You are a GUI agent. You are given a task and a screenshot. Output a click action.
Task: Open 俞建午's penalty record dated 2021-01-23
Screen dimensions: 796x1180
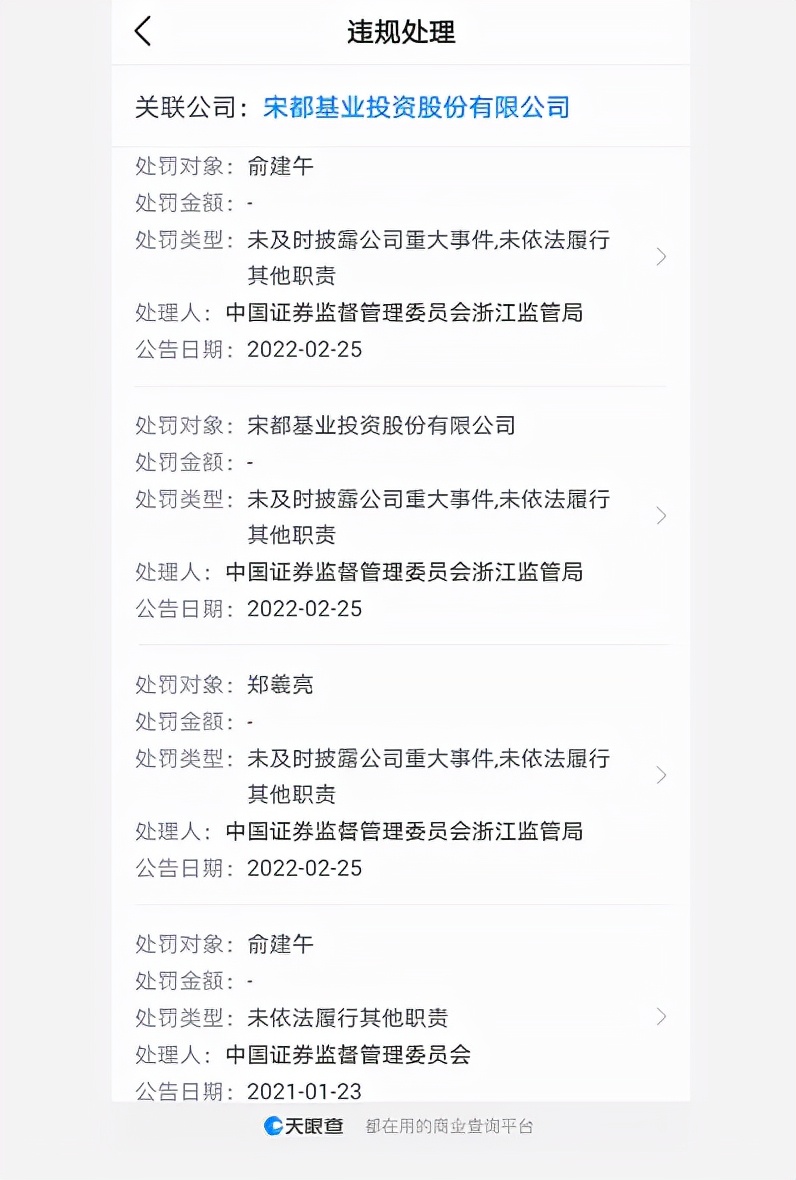click(x=660, y=1017)
